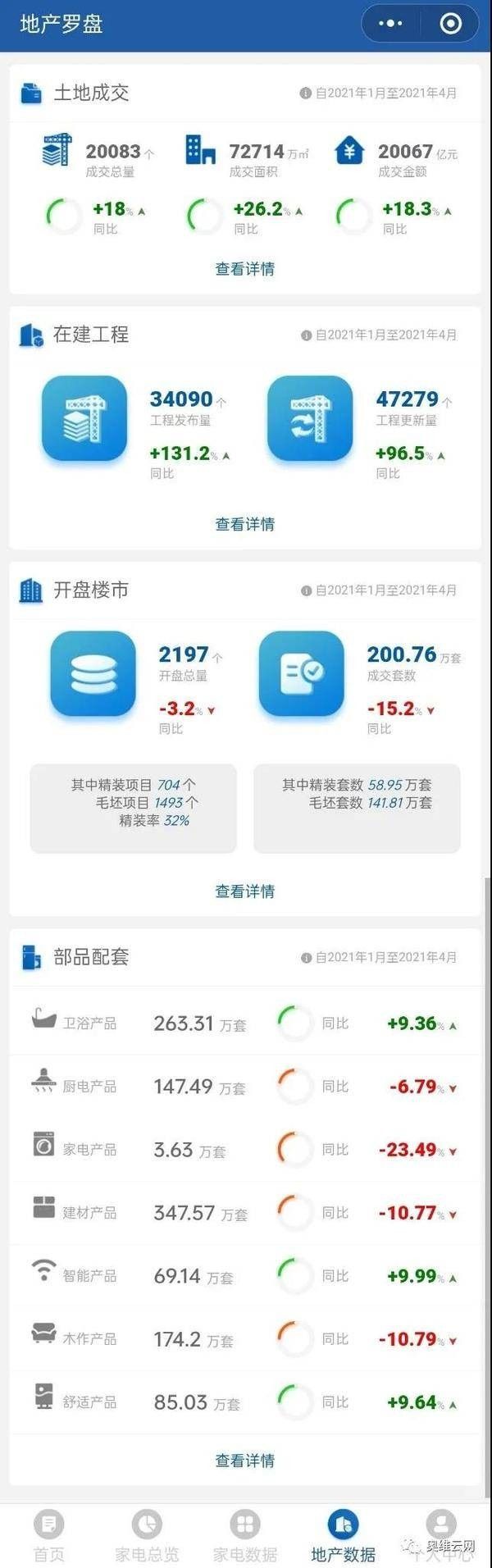See details of 开盘楼市

[244, 891]
